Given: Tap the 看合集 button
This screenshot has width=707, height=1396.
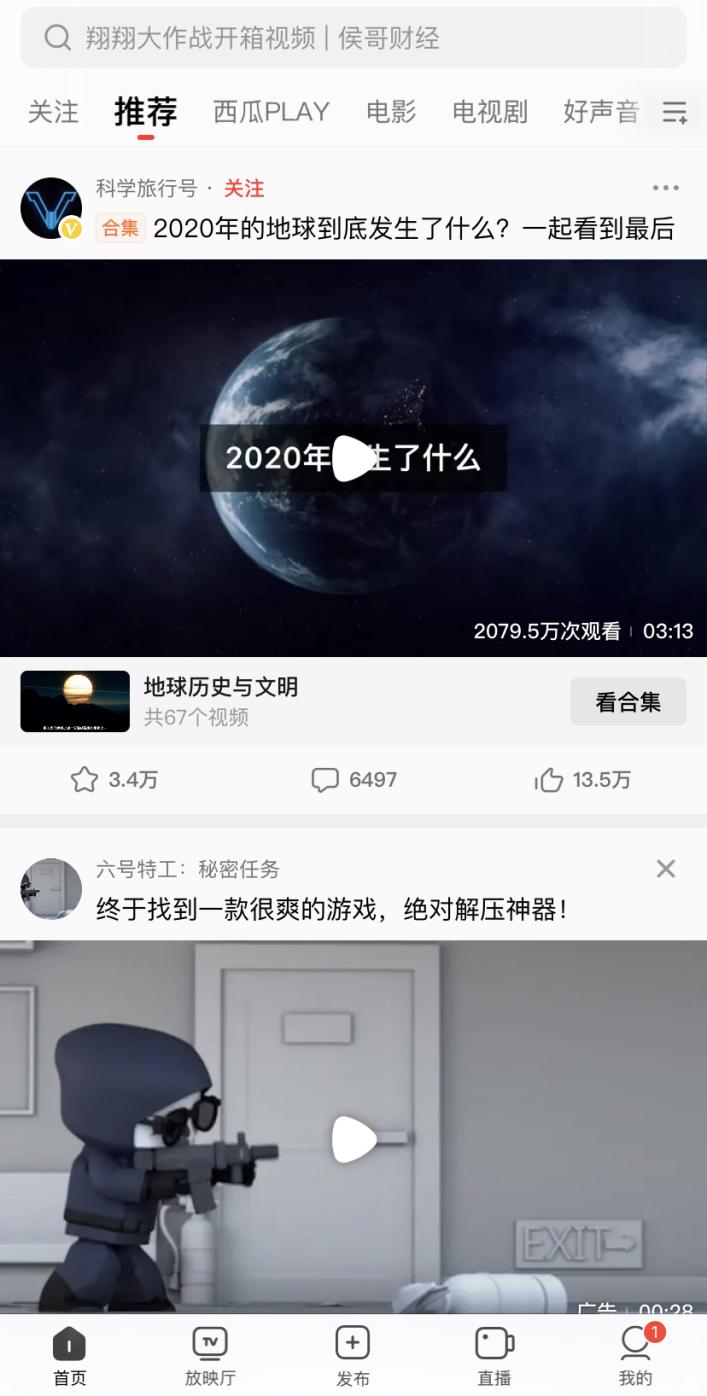Looking at the screenshot, I should click(628, 702).
